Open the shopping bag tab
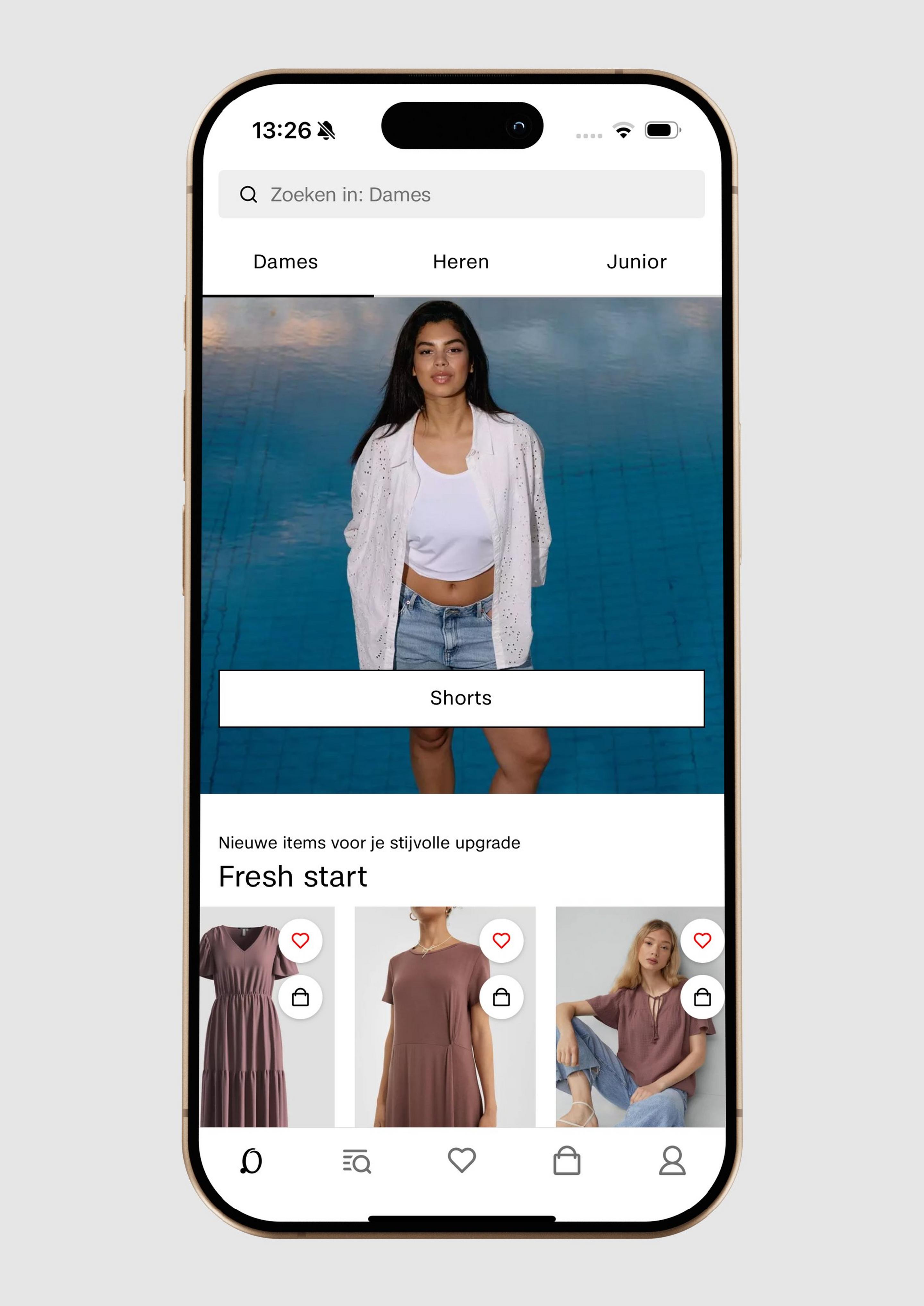Screen dimensions: 924x1306 (x=567, y=1162)
